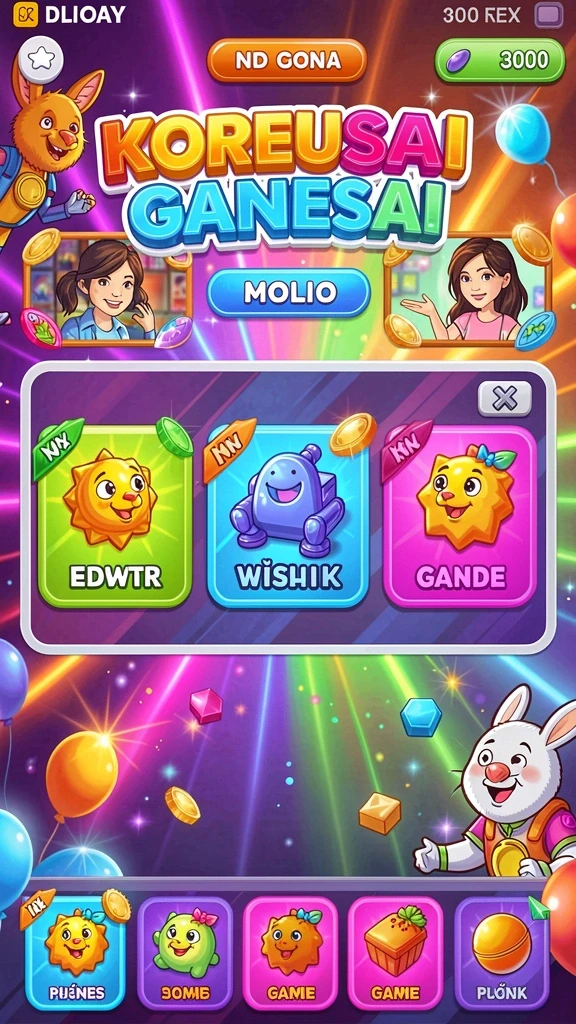Open the pink-shirted girl's portrait tile

pyautogui.click(x=468, y=289)
